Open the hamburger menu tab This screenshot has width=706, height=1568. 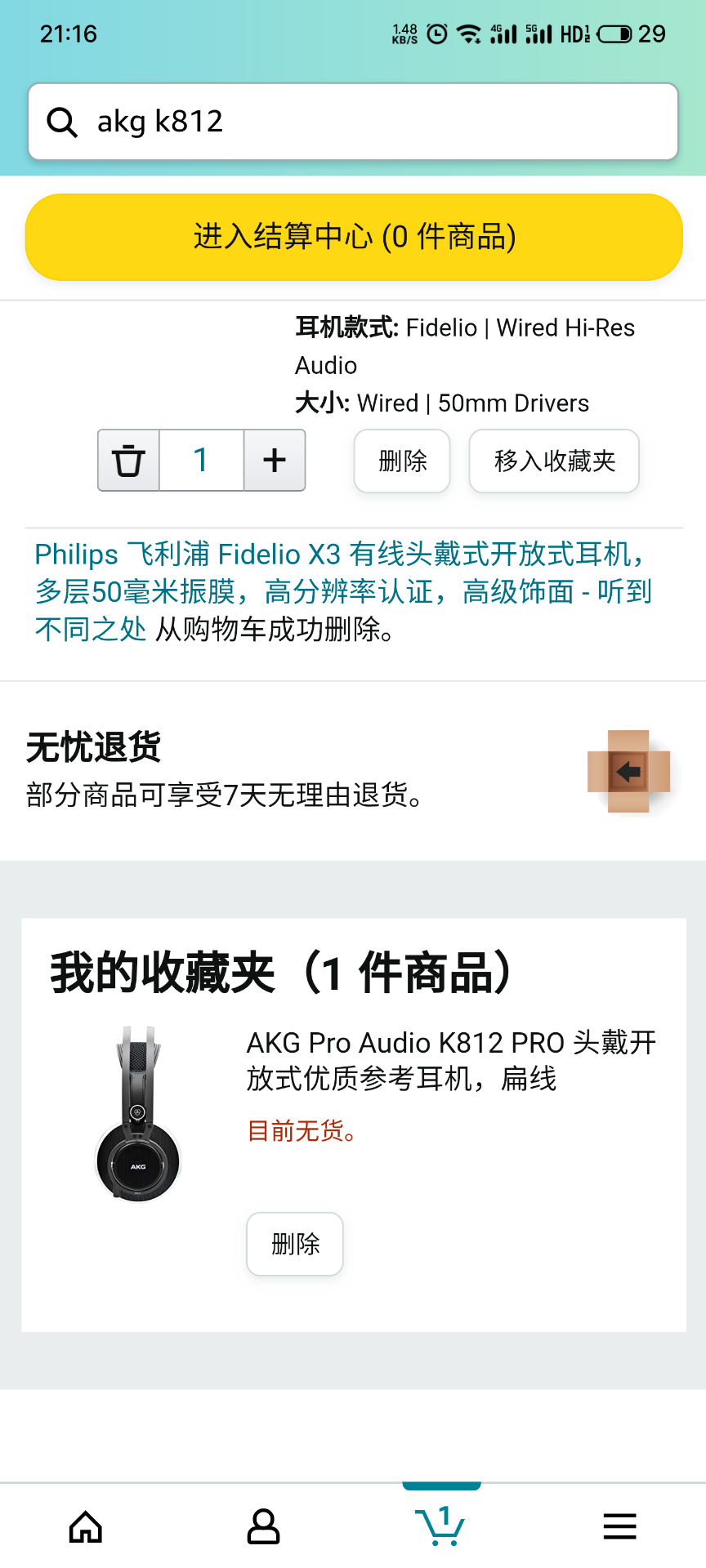tap(619, 1526)
